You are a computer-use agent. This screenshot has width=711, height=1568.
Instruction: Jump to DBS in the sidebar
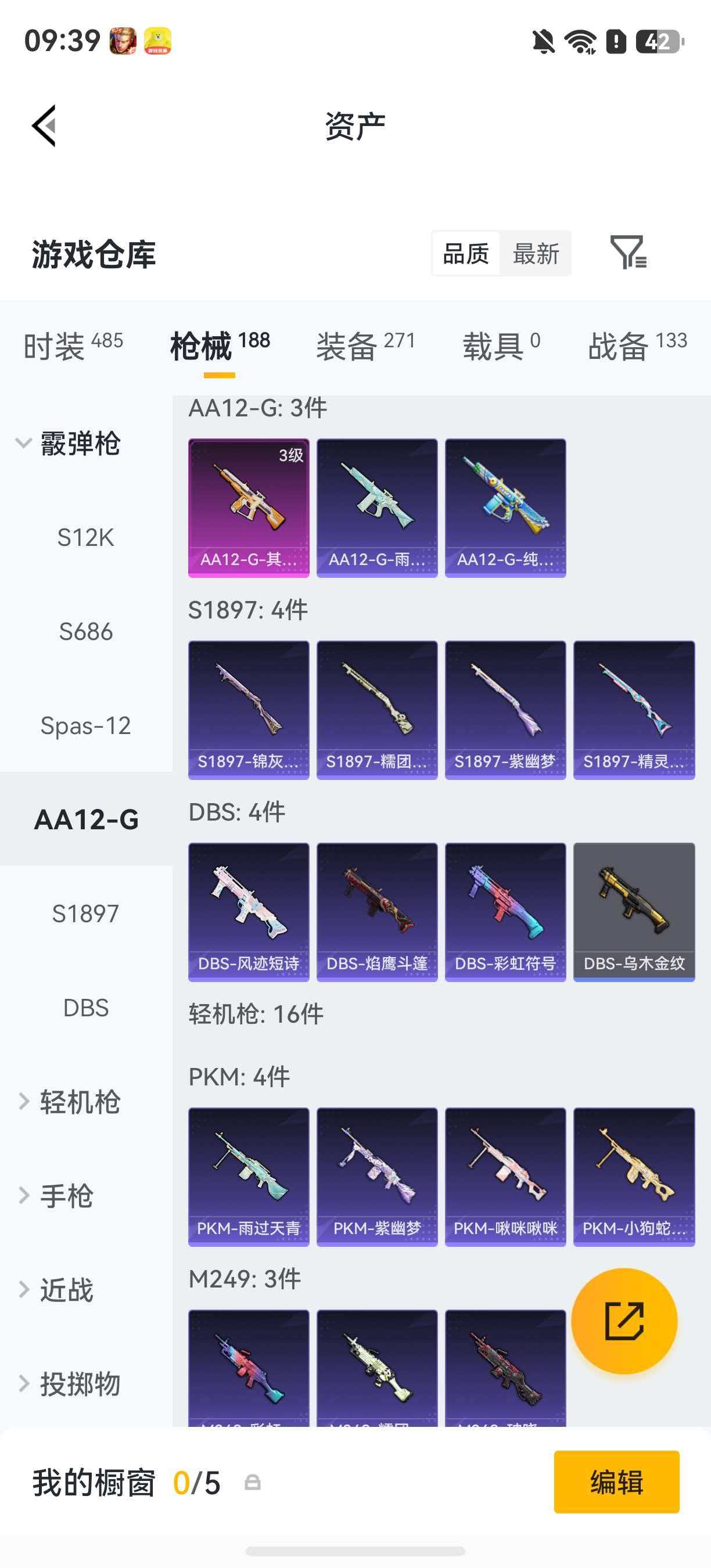pyautogui.click(x=86, y=1008)
